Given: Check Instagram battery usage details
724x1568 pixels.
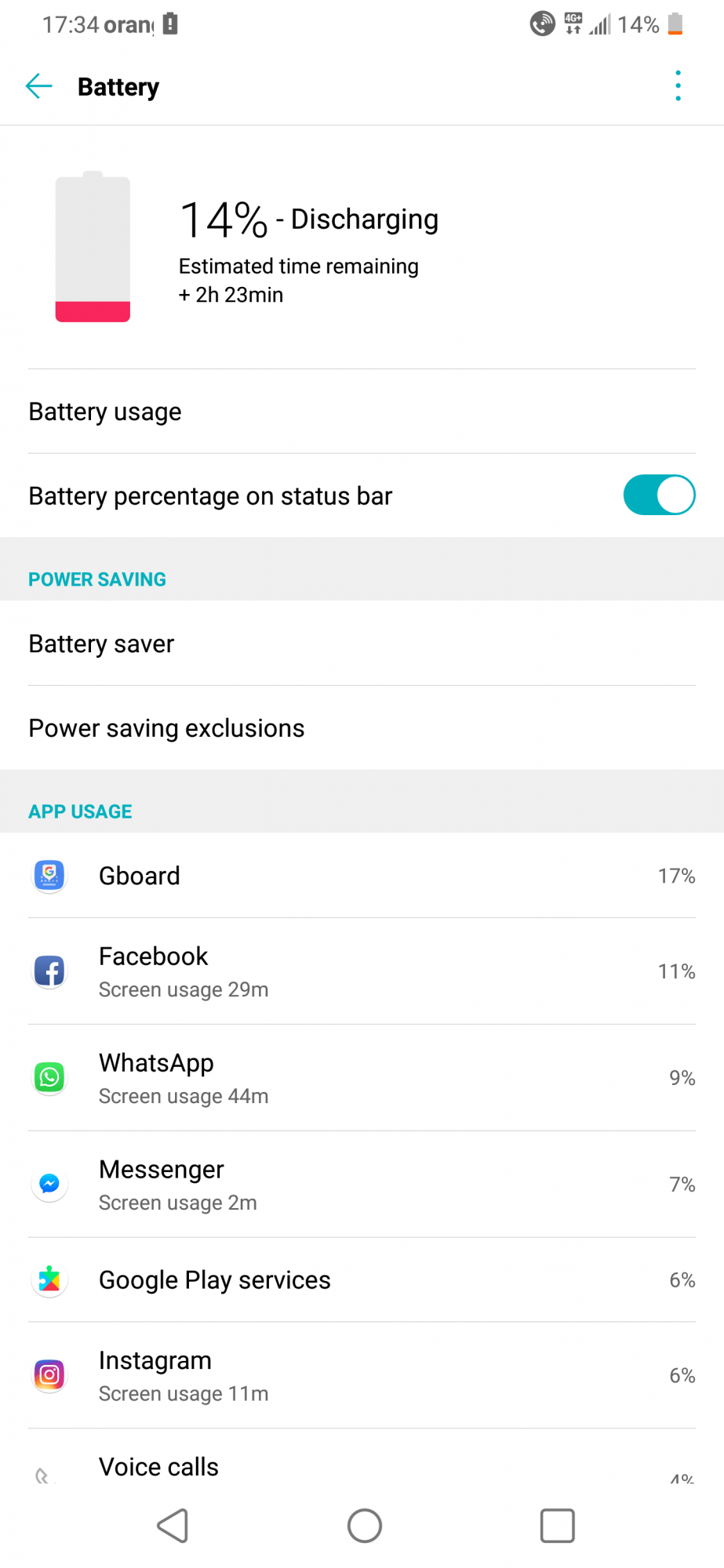Looking at the screenshot, I should (x=361, y=1376).
